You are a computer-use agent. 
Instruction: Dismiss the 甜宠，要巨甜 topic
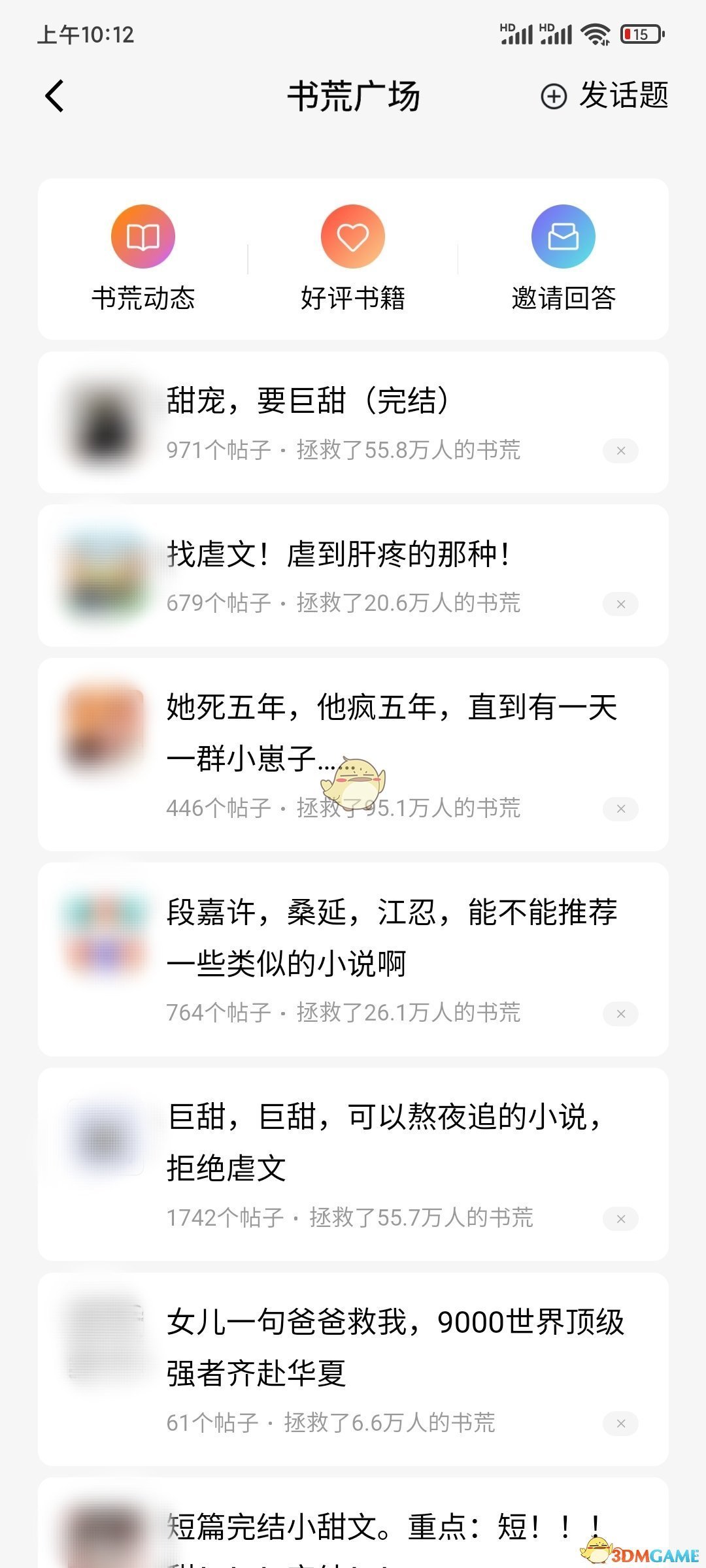click(620, 451)
